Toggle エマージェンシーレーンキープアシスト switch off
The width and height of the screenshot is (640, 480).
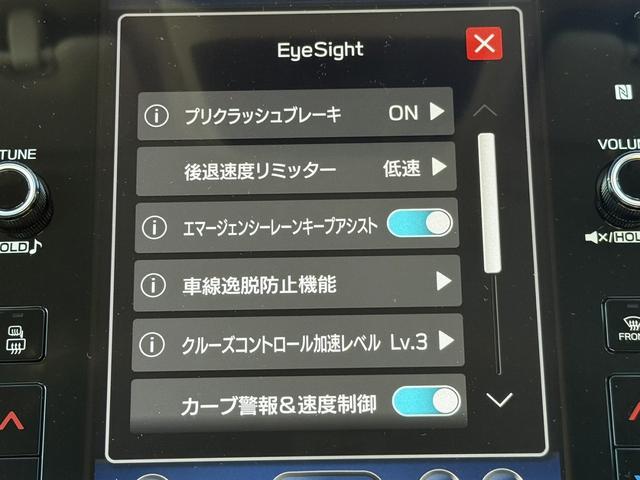[x=419, y=223]
